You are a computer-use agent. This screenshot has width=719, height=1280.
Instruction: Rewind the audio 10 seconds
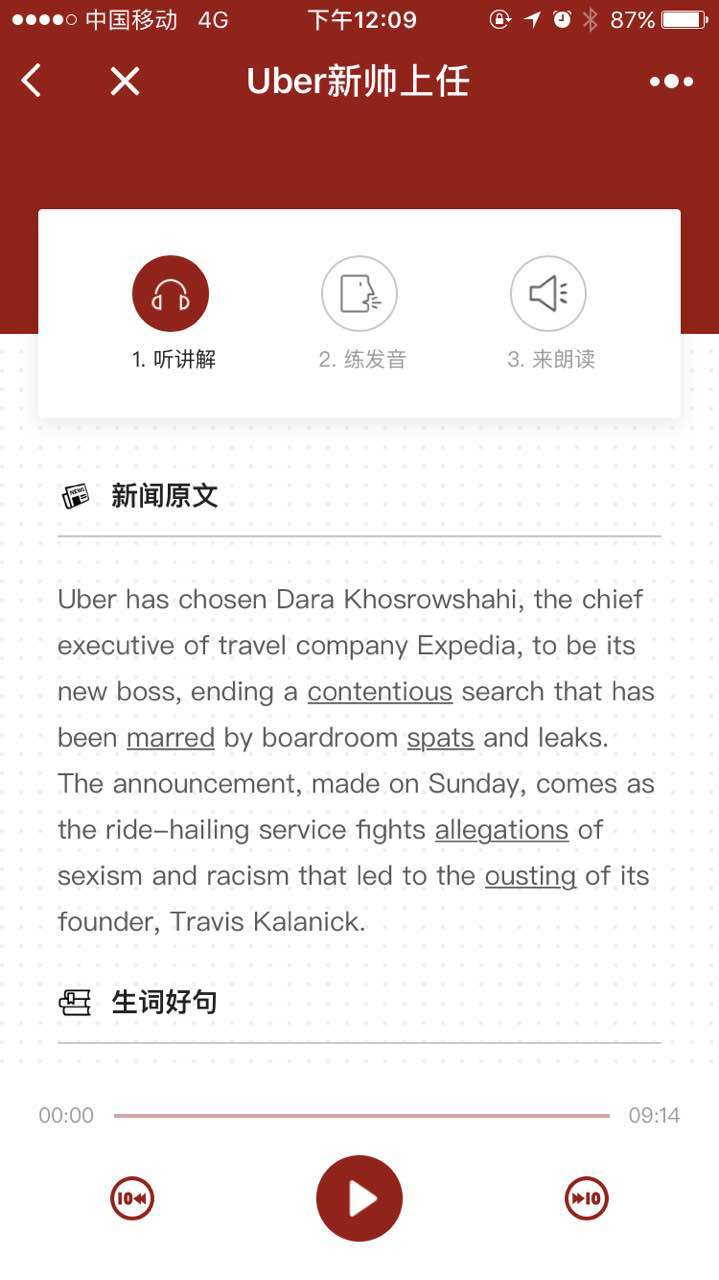pyautogui.click(x=132, y=1198)
